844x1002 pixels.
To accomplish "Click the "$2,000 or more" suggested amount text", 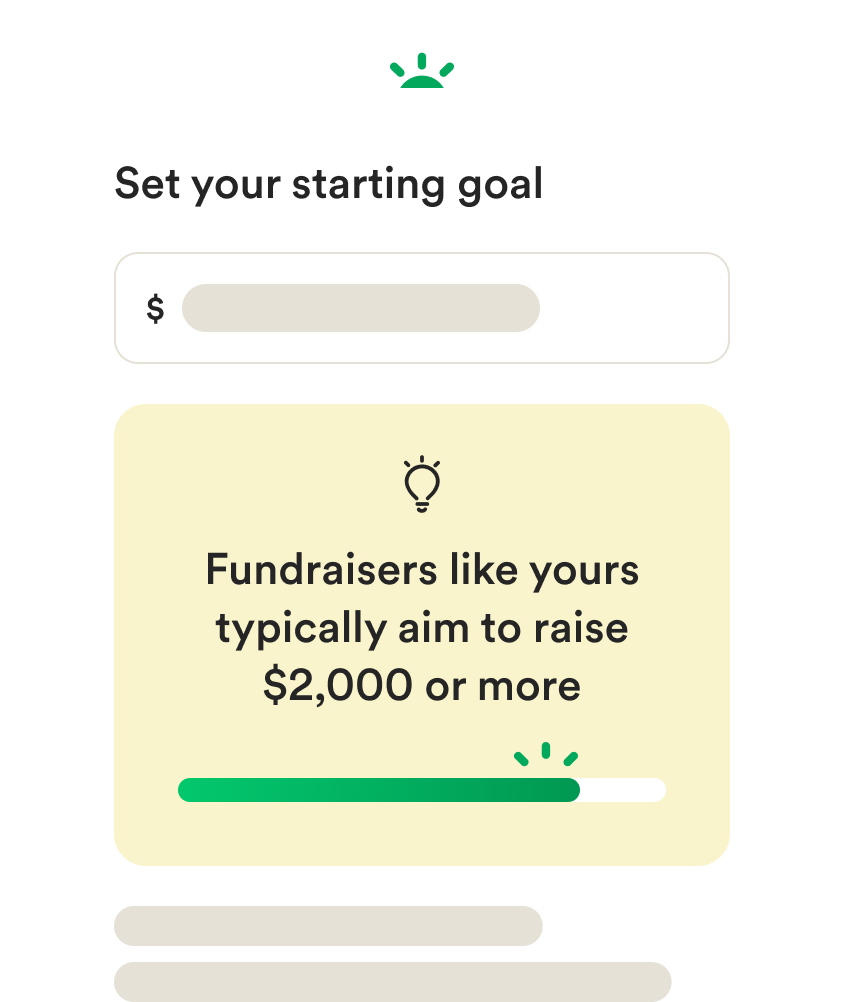I will click(421, 686).
